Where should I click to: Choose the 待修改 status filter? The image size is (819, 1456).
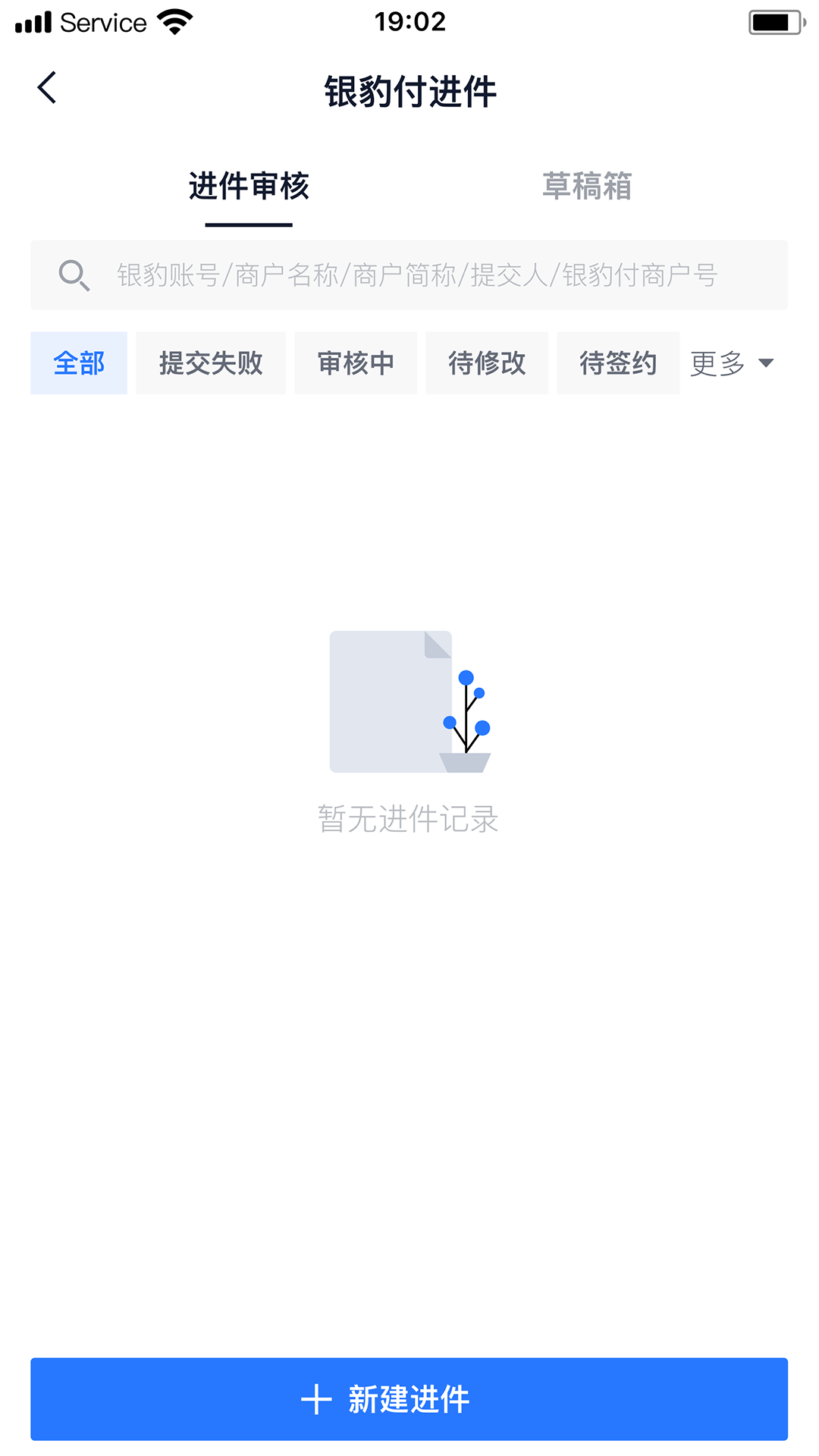[x=487, y=363]
